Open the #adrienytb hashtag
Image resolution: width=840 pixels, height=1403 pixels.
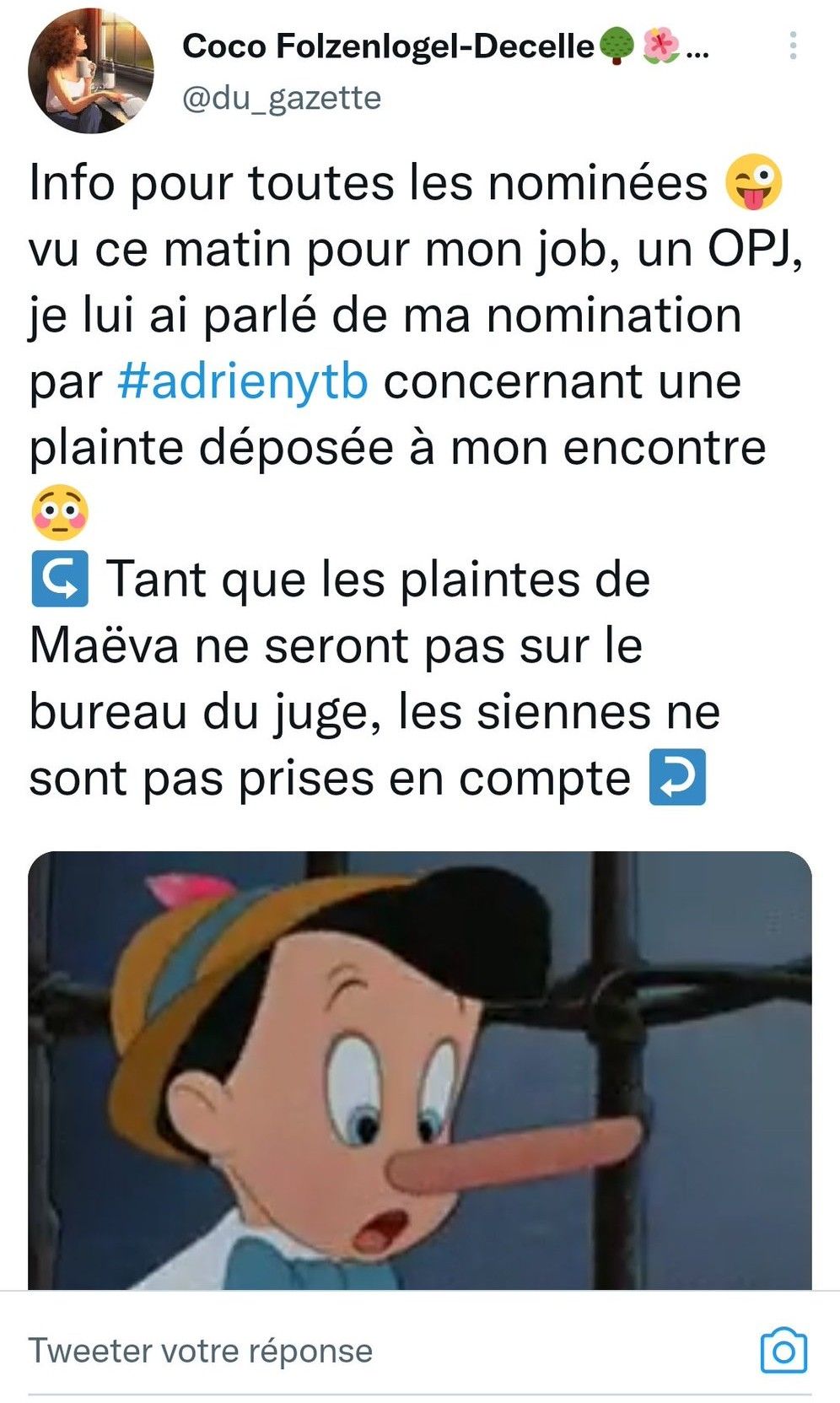point(243,381)
